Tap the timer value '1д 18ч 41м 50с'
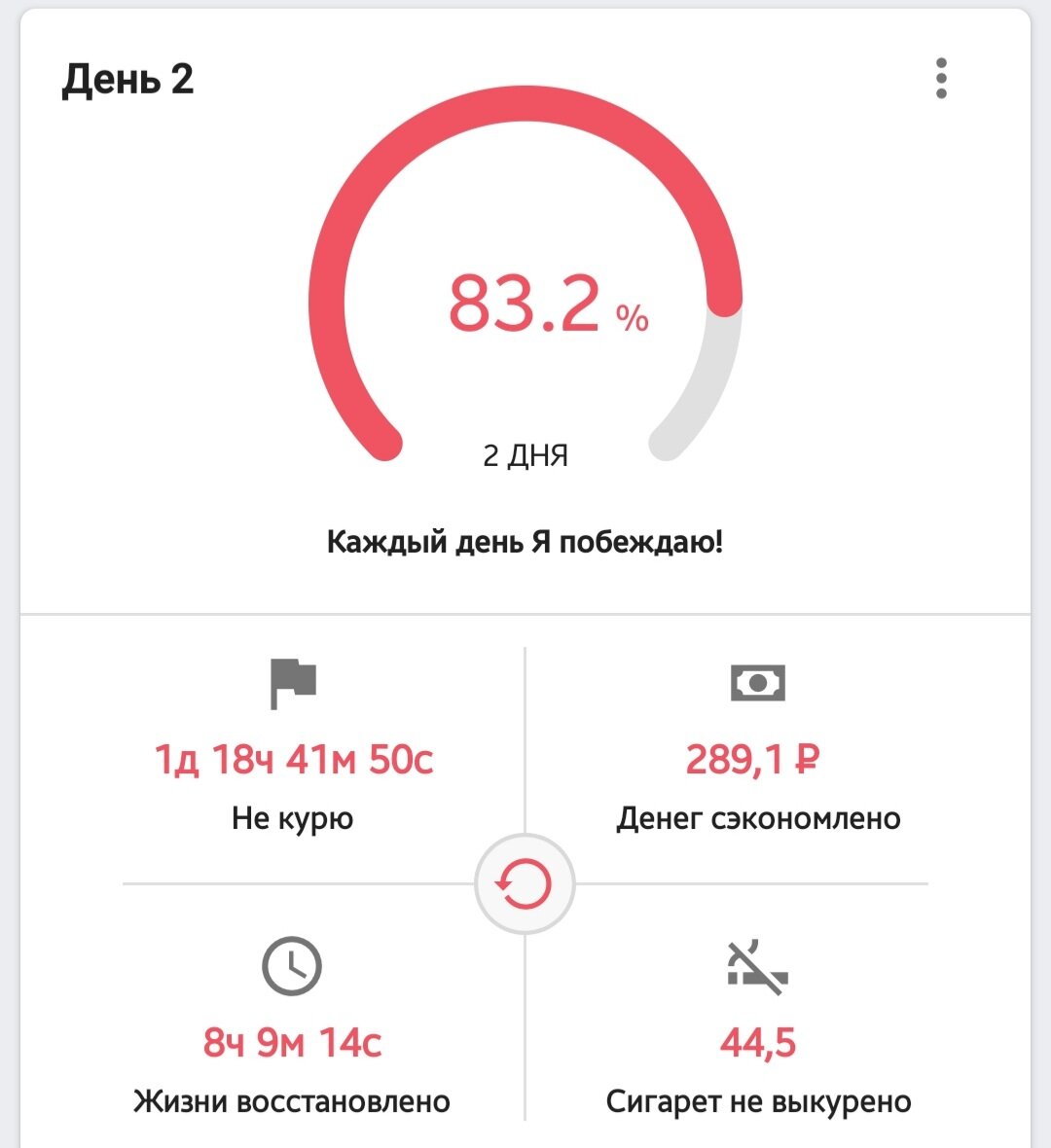The image size is (1051, 1148). tap(294, 758)
